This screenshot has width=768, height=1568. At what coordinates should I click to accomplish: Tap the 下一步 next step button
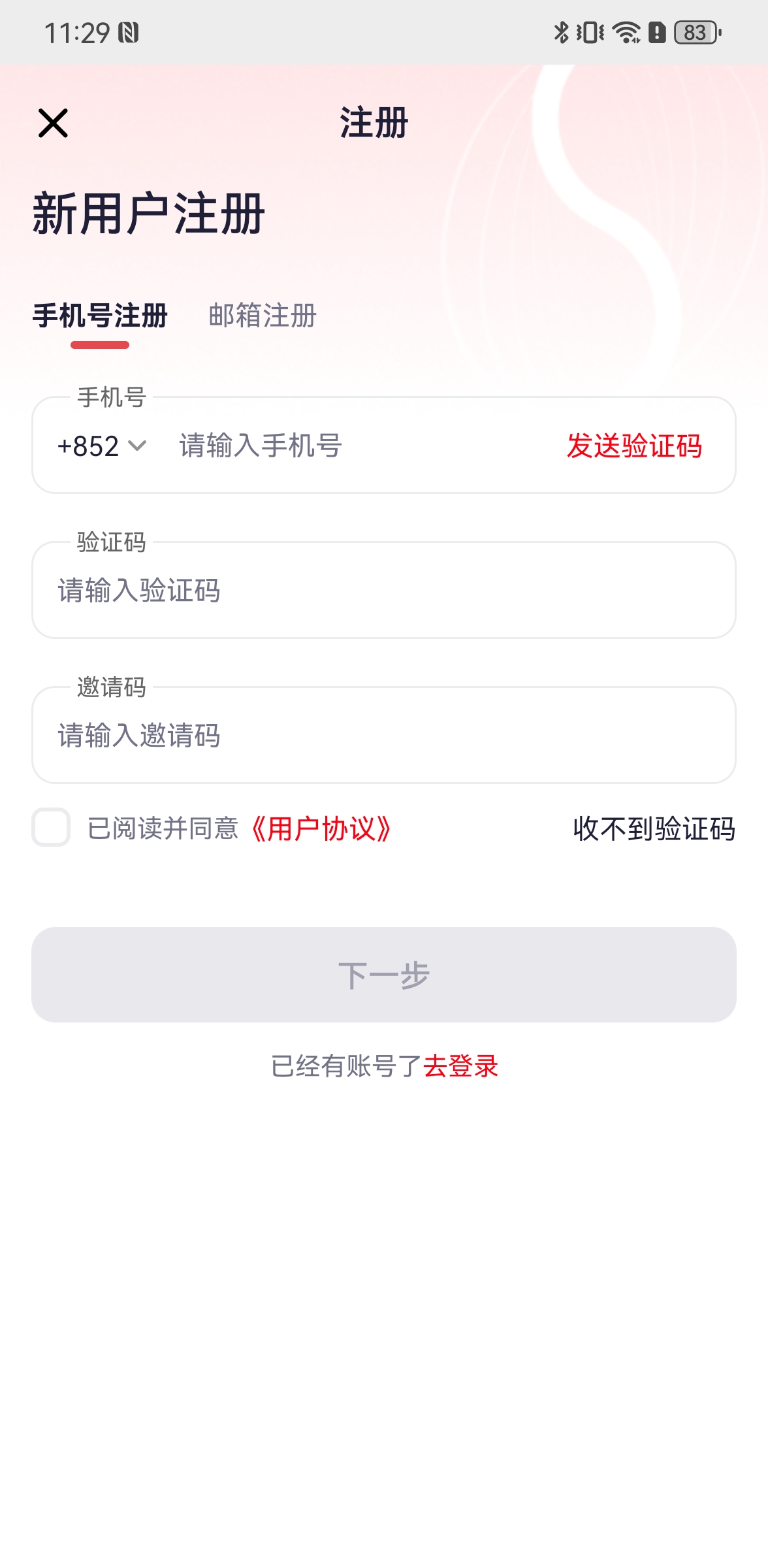point(384,975)
